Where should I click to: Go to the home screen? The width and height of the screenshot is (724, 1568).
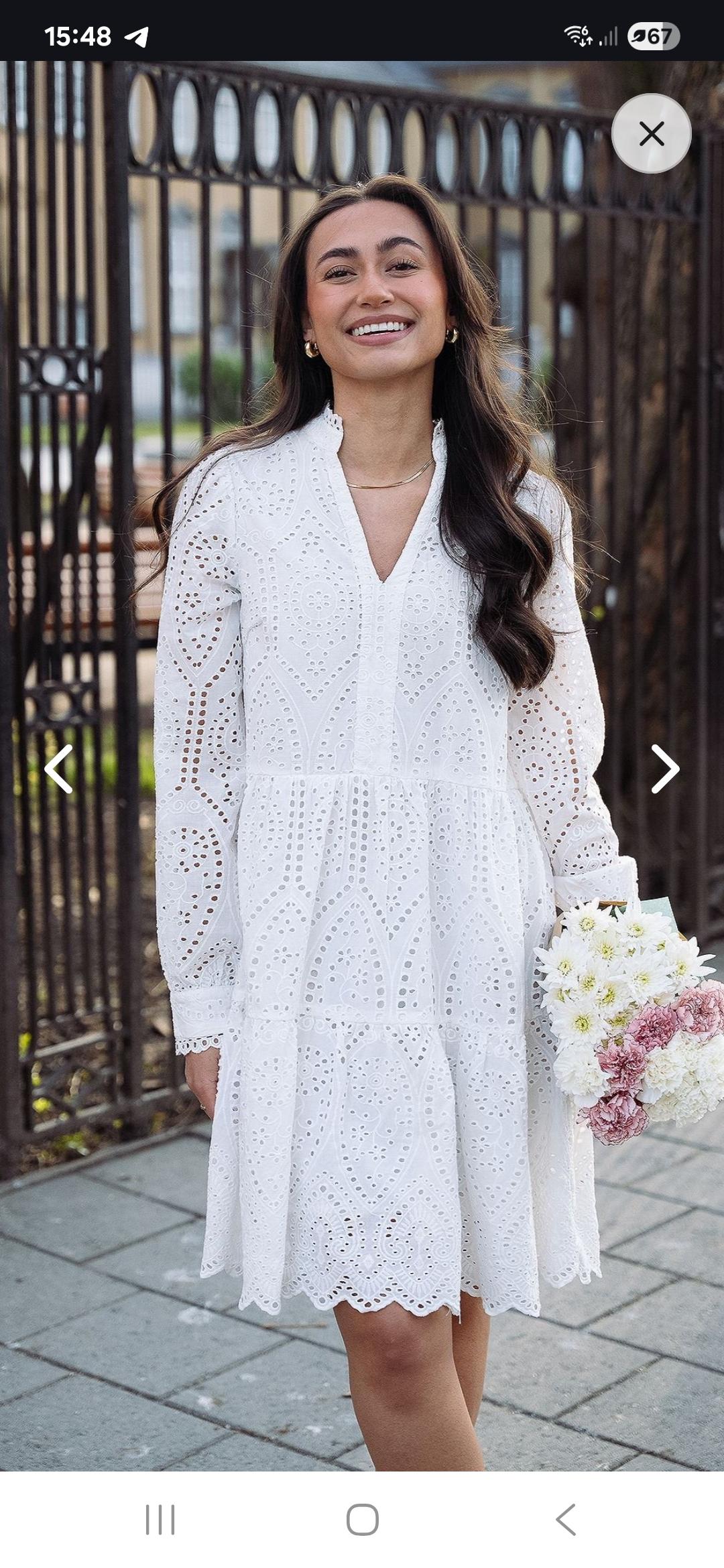tap(362, 1519)
